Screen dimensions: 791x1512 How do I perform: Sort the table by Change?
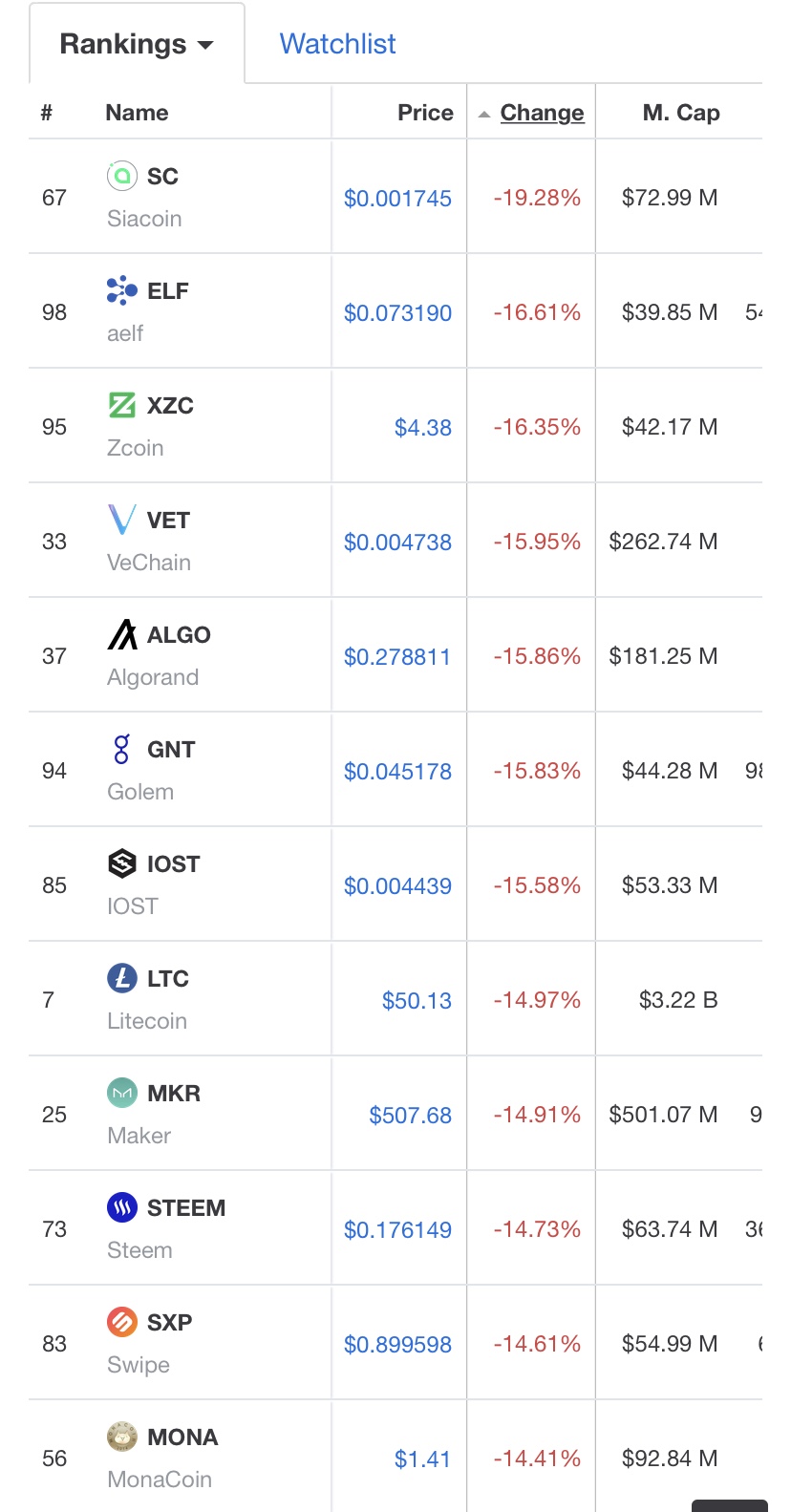[542, 113]
